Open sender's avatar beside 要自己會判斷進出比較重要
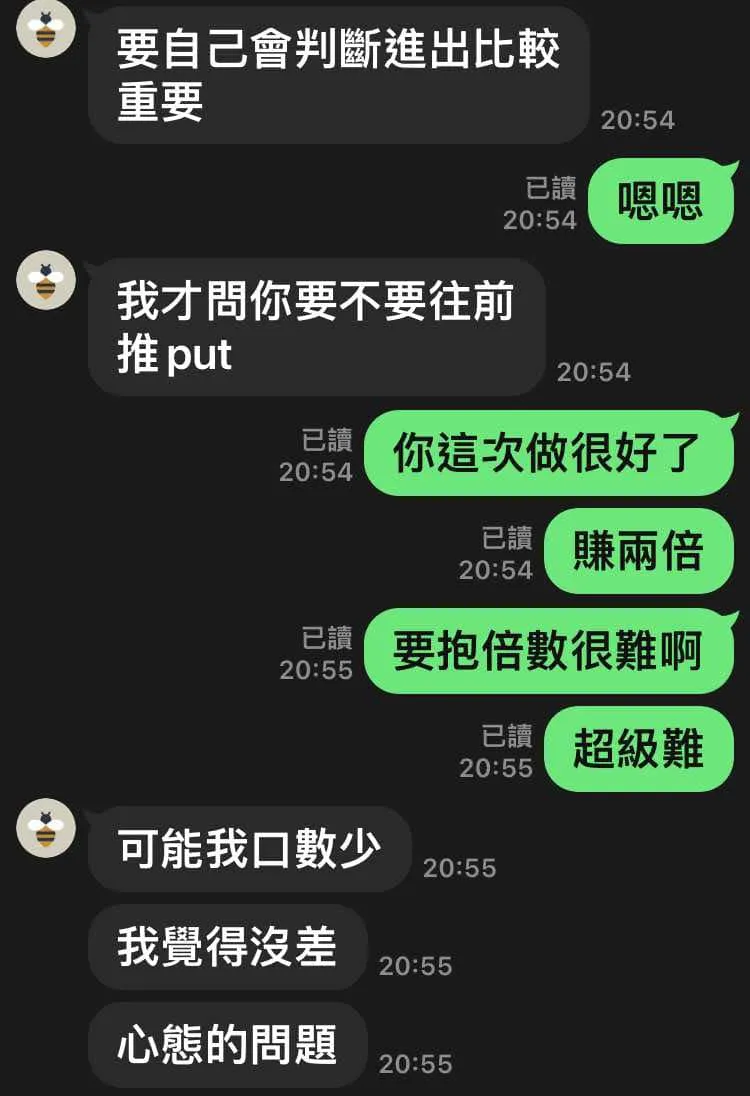 46,28
